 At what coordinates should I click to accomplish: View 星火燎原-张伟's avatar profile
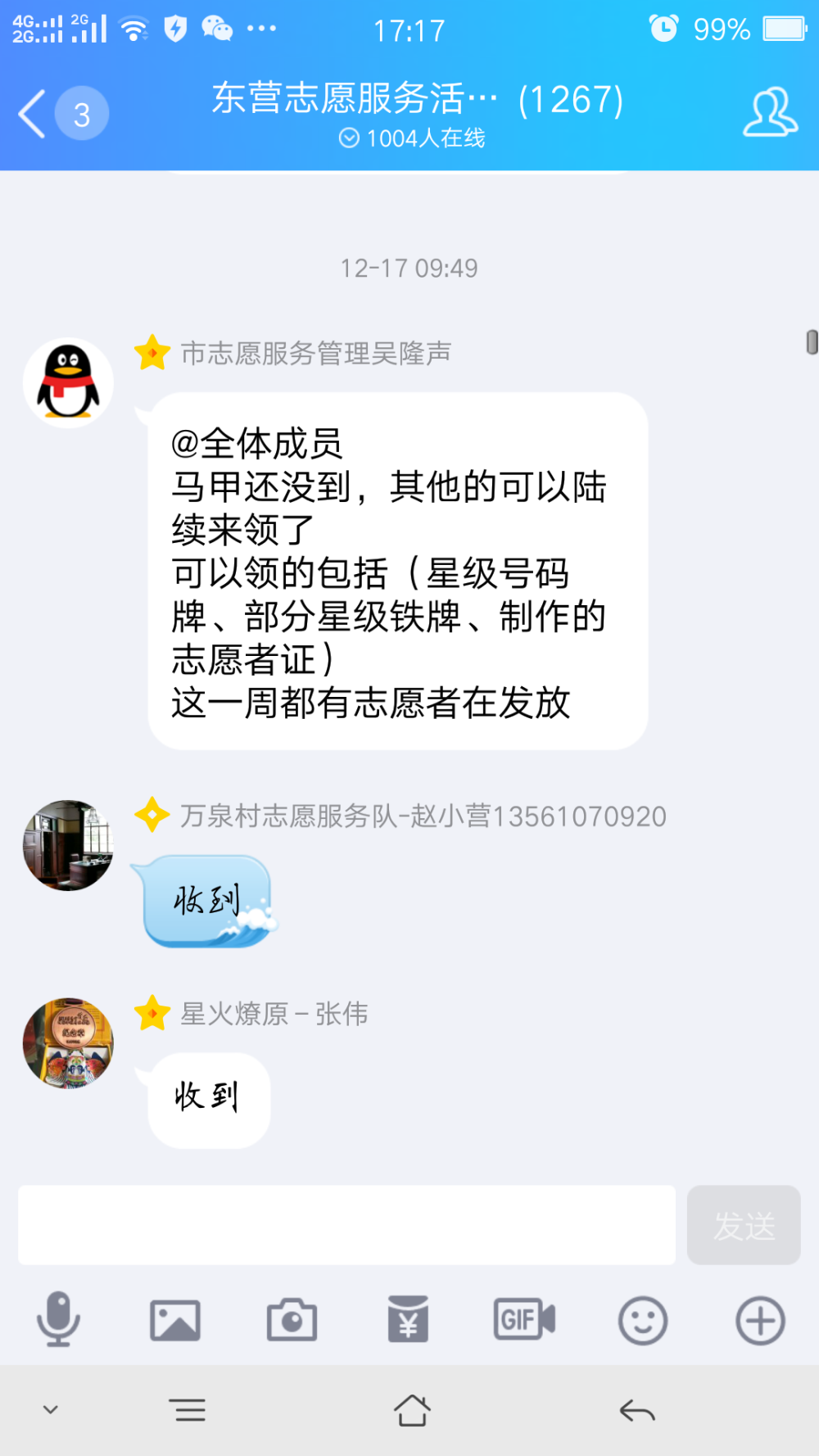pos(68,1042)
